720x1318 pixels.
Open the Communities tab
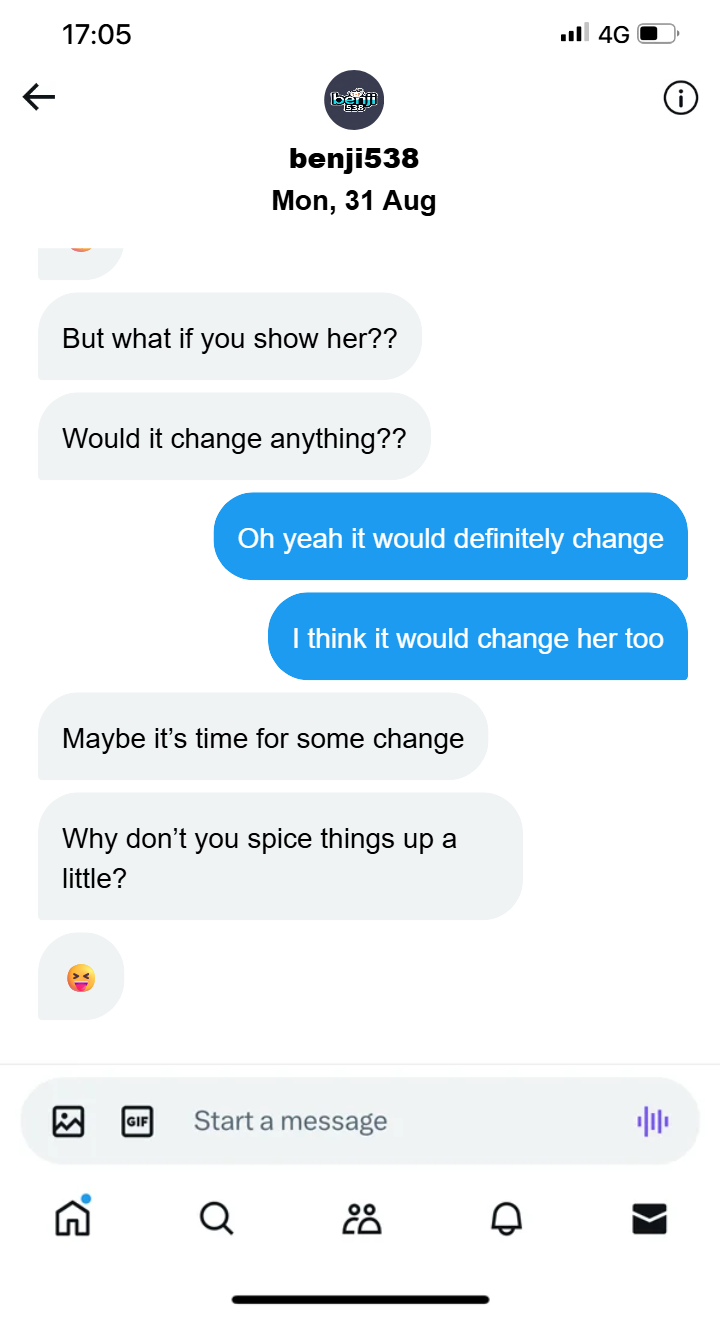click(361, 1218)
